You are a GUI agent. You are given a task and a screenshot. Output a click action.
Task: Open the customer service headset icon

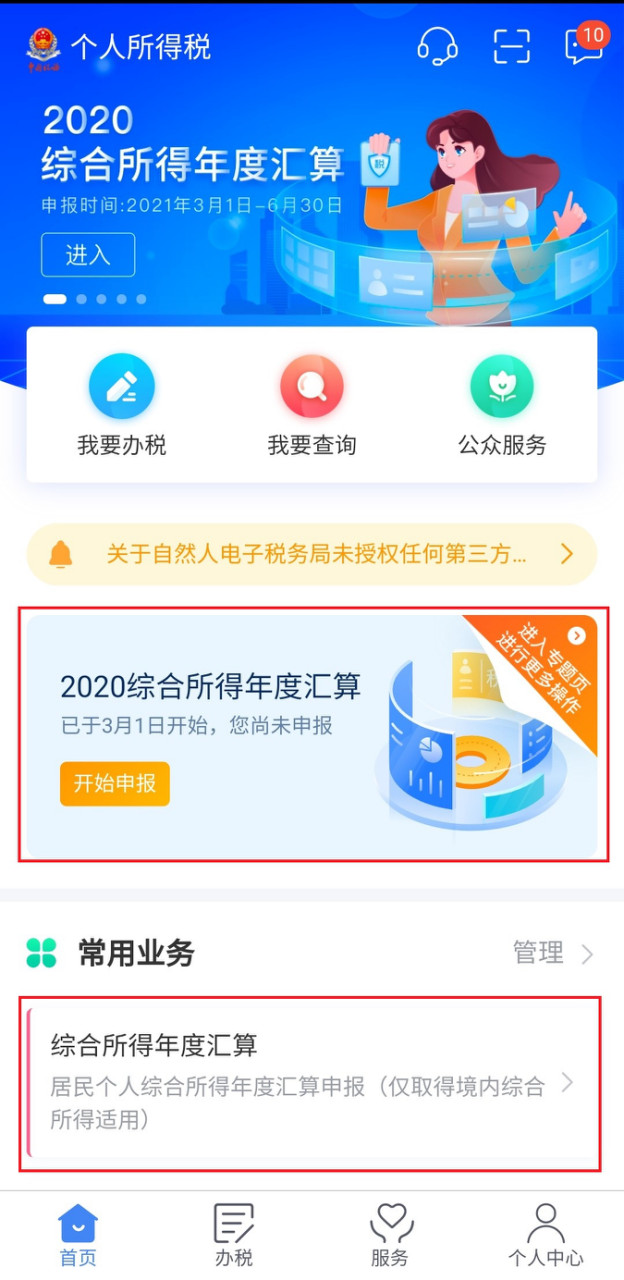point(437,46)
